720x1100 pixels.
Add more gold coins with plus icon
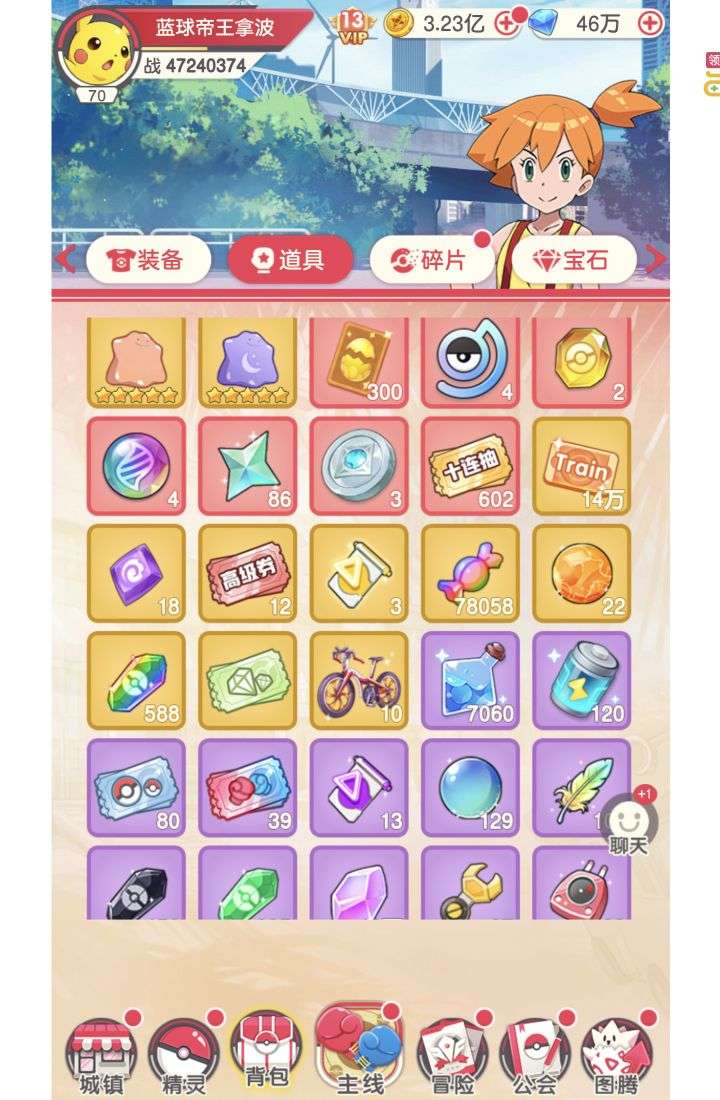(507, 24)
